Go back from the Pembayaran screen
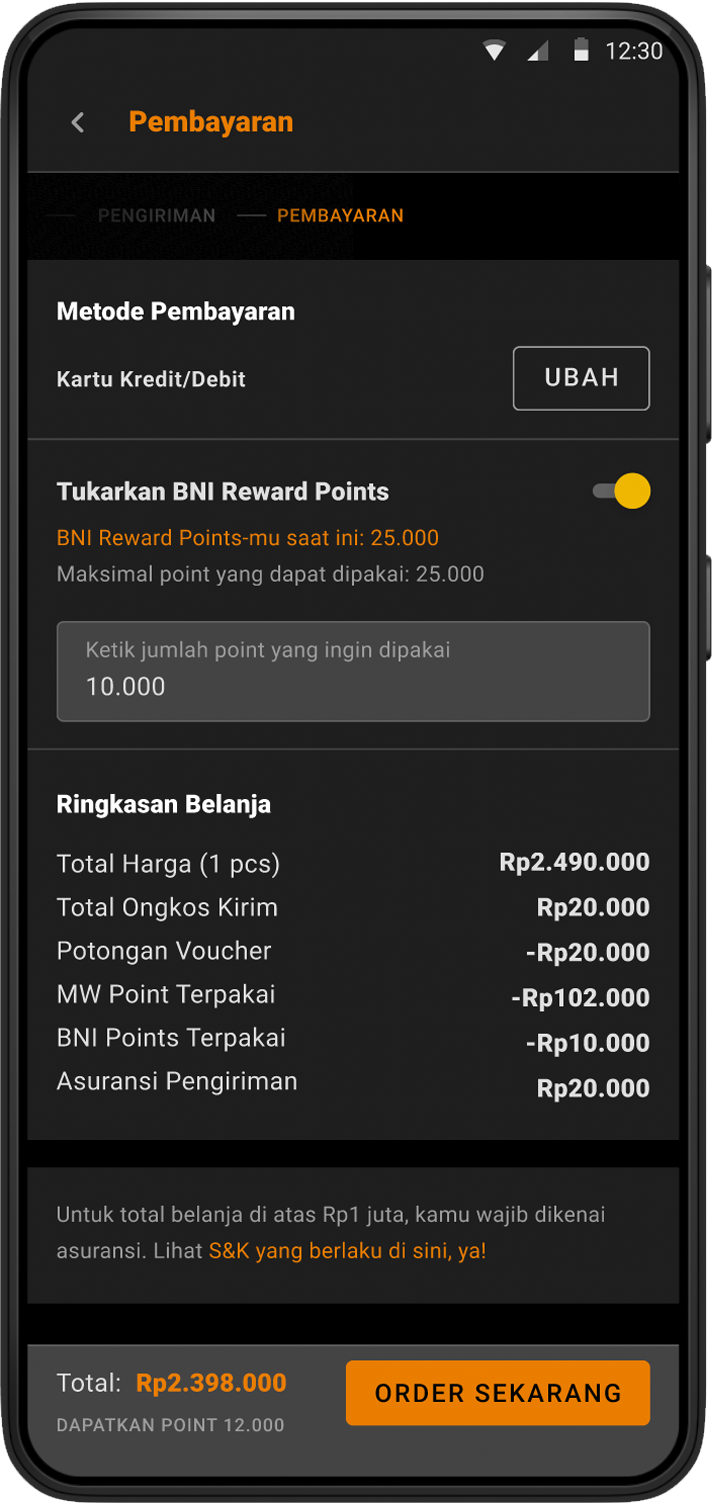This screenshot has height=1505, width=712. (78, 123)
